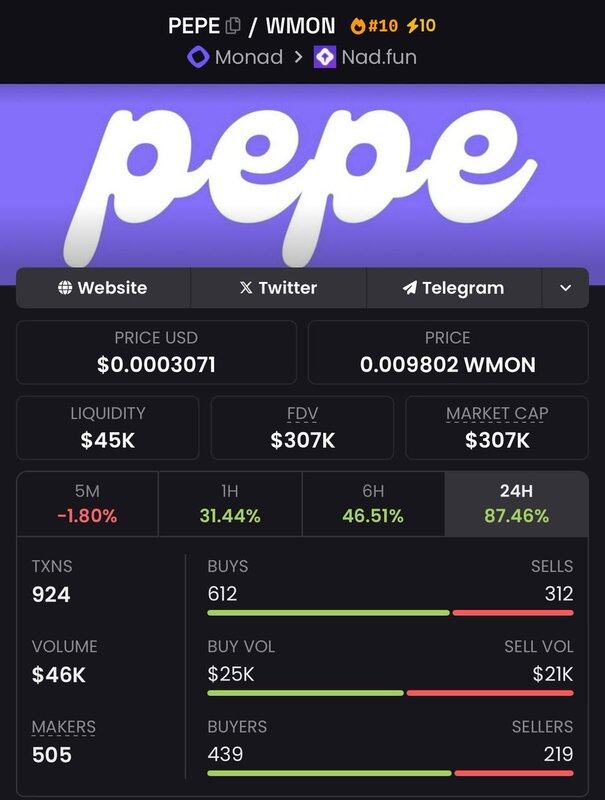Open the Telegram group link
Screen dimensions: 605x800
(453, 288)
